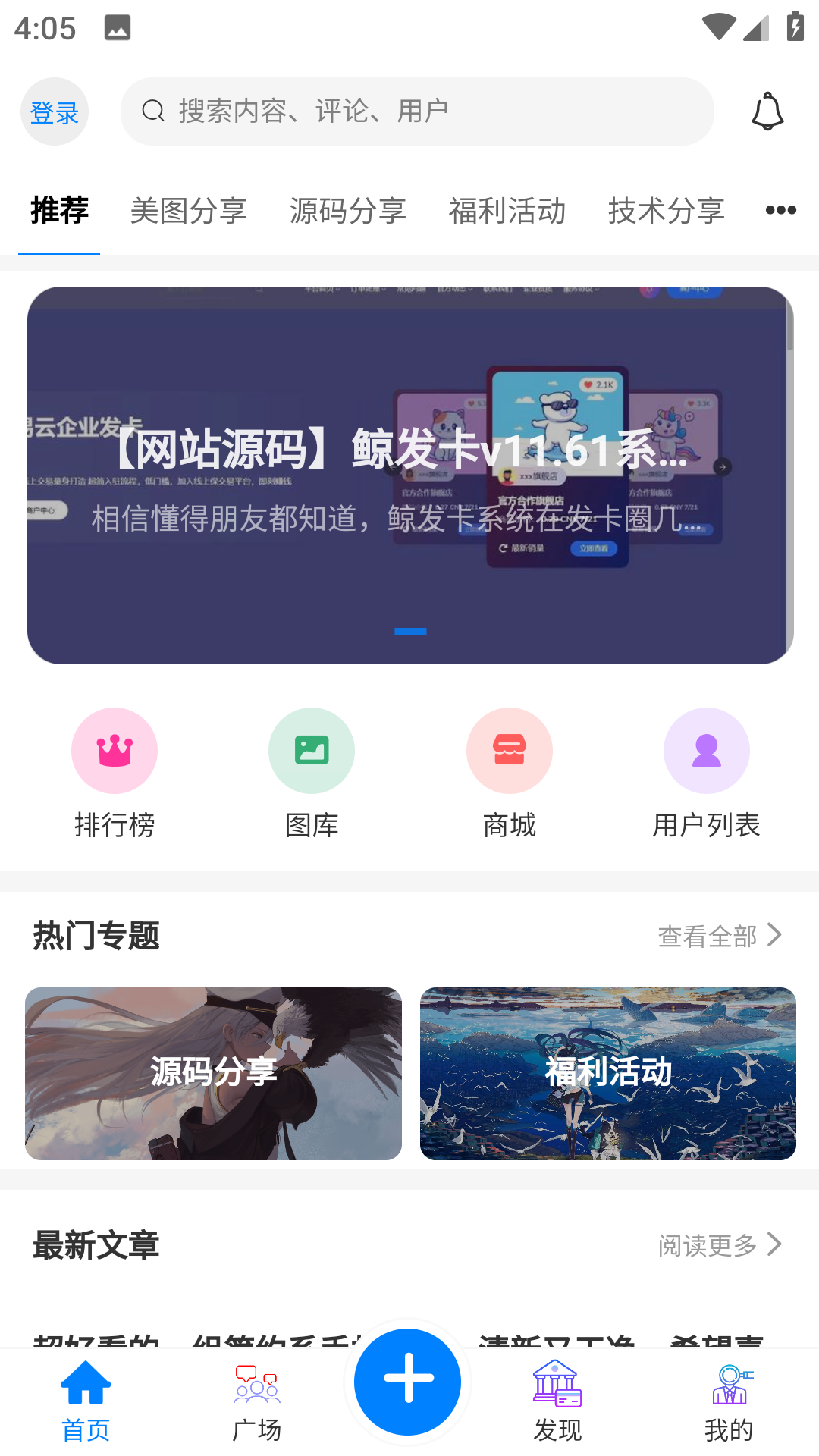
Task: Open the search box for content and users
Action: (417, 111)
